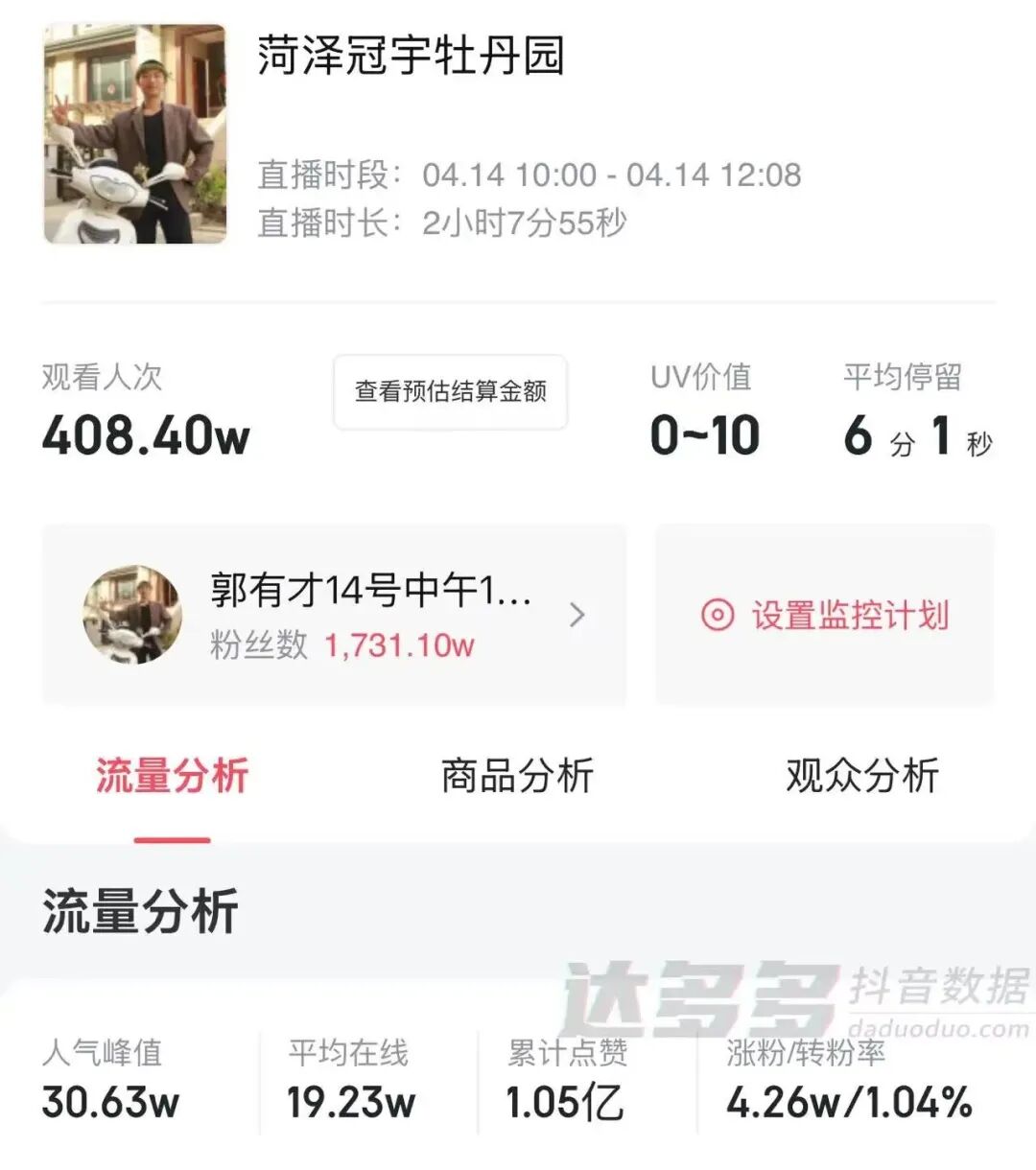
Task: Tap 查看预估结算金额 button
Action: pos(450,391)
